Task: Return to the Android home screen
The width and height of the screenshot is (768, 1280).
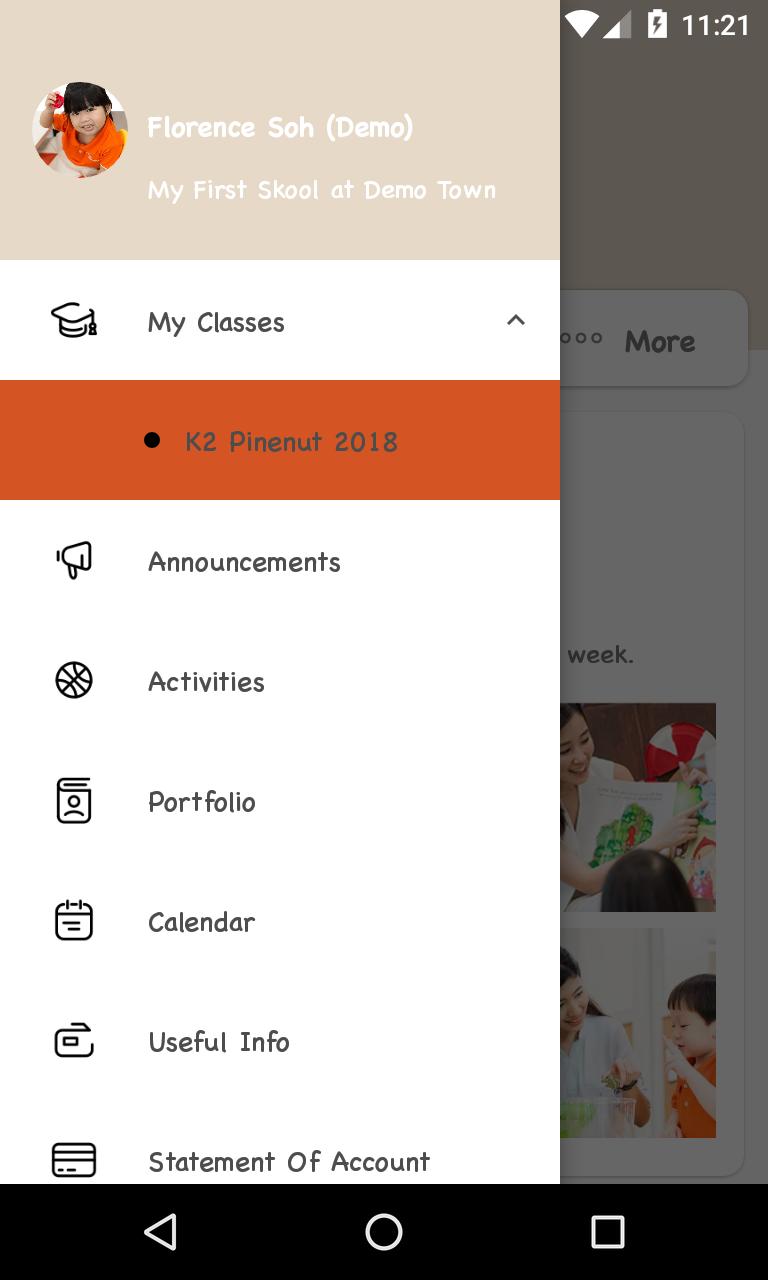Action: (x=384, y=1232)
